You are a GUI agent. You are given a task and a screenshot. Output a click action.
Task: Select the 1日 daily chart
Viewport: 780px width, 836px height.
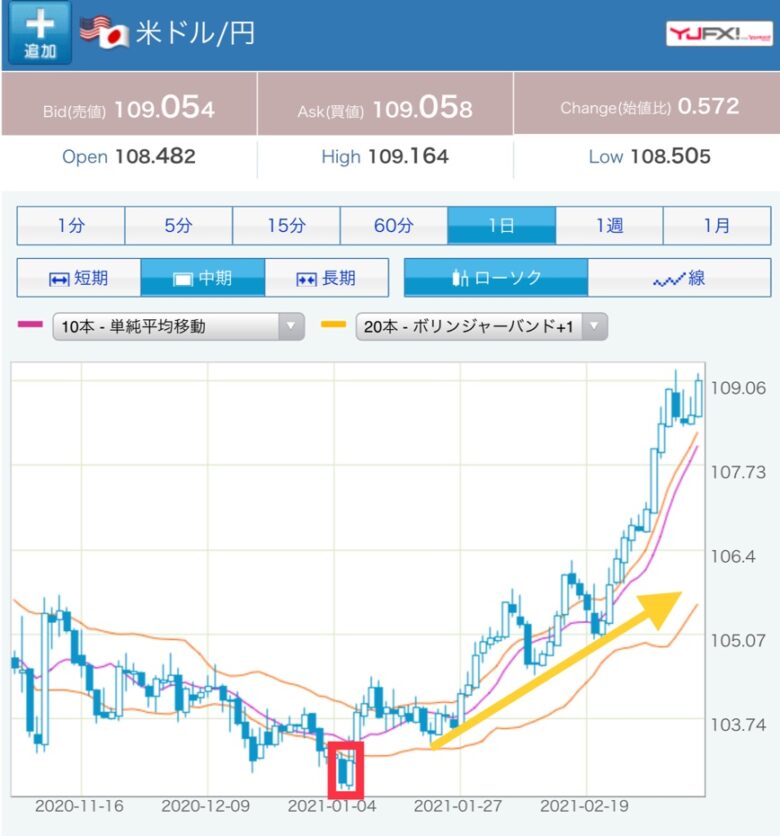pos(501,226)
